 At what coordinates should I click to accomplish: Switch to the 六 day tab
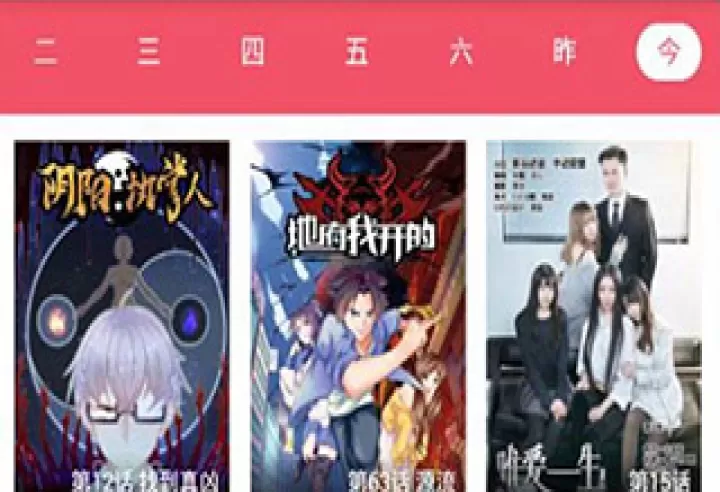click(461, 53)
